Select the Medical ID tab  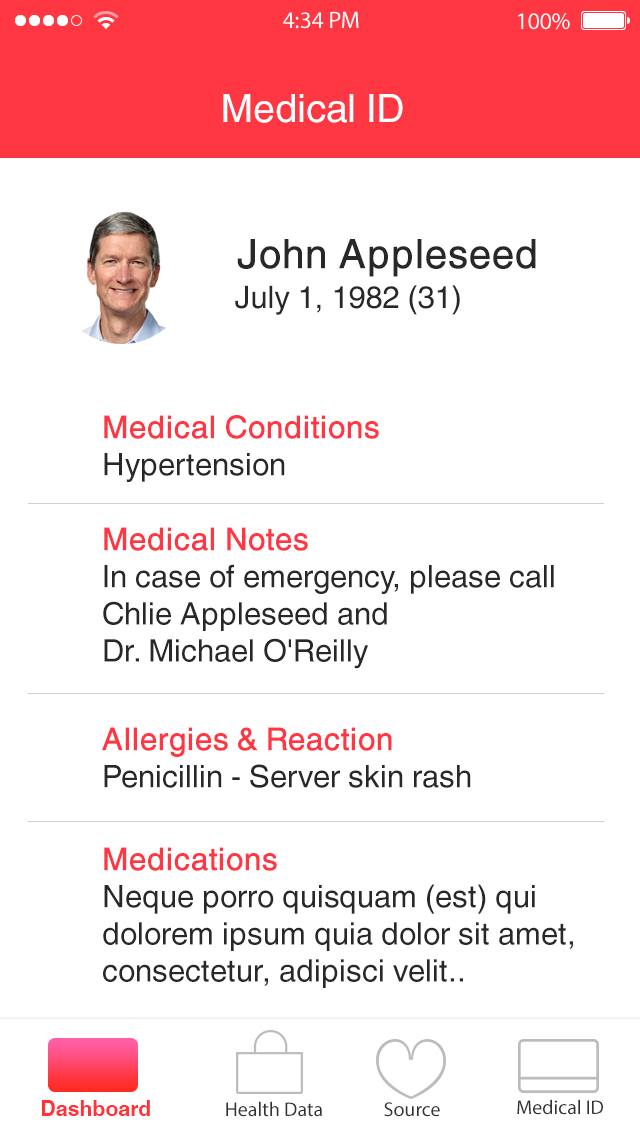click(x=559, y=1077)
